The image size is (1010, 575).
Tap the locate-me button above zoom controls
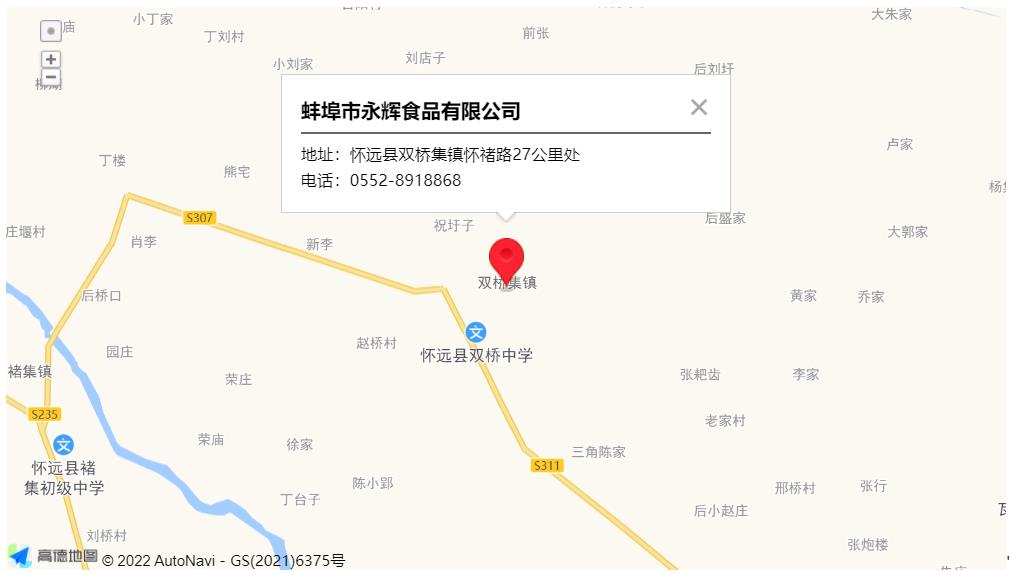pyautogui.click(x=51, y=32)
